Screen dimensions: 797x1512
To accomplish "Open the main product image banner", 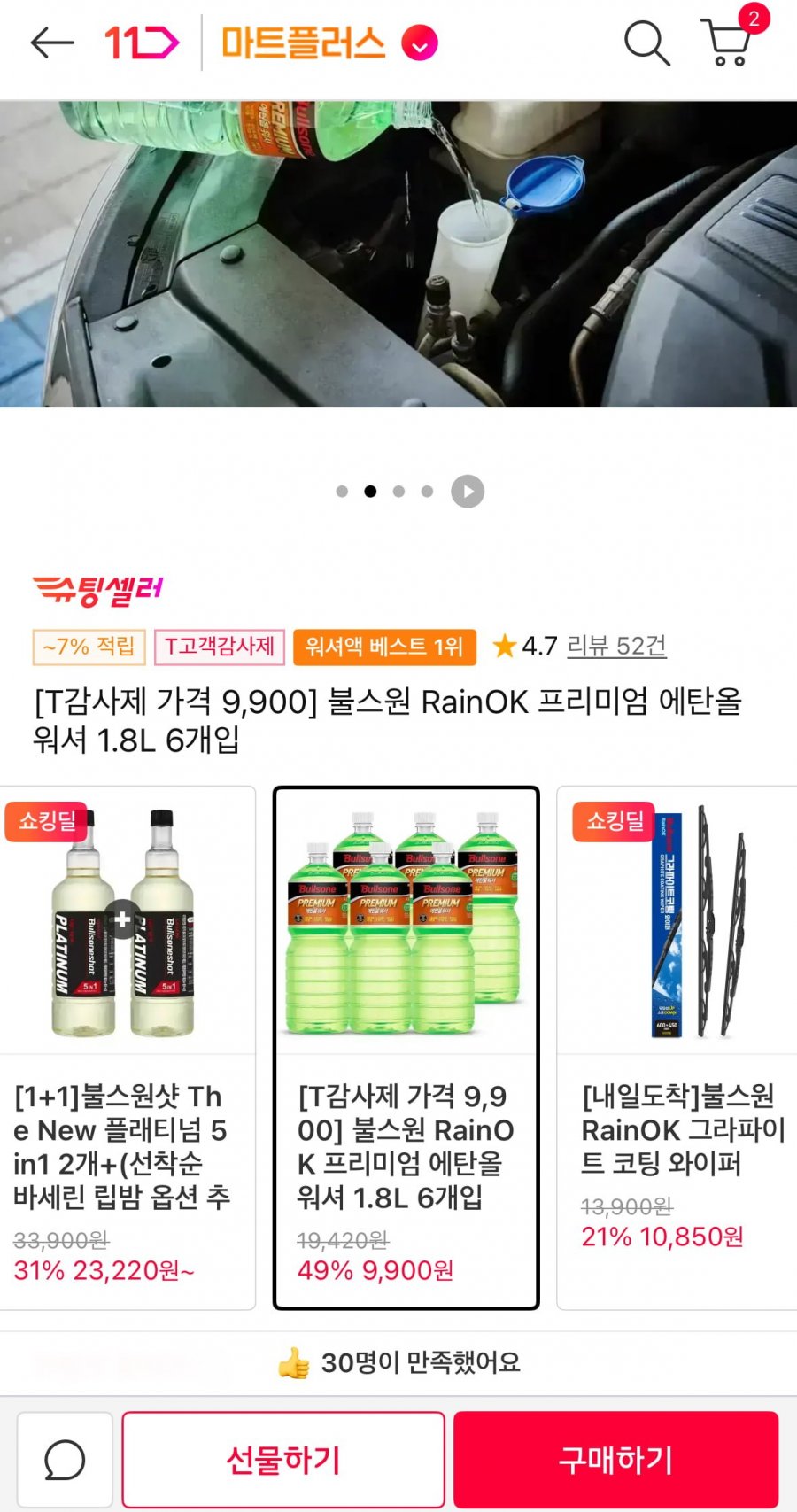I will click(x=398, y=254).
